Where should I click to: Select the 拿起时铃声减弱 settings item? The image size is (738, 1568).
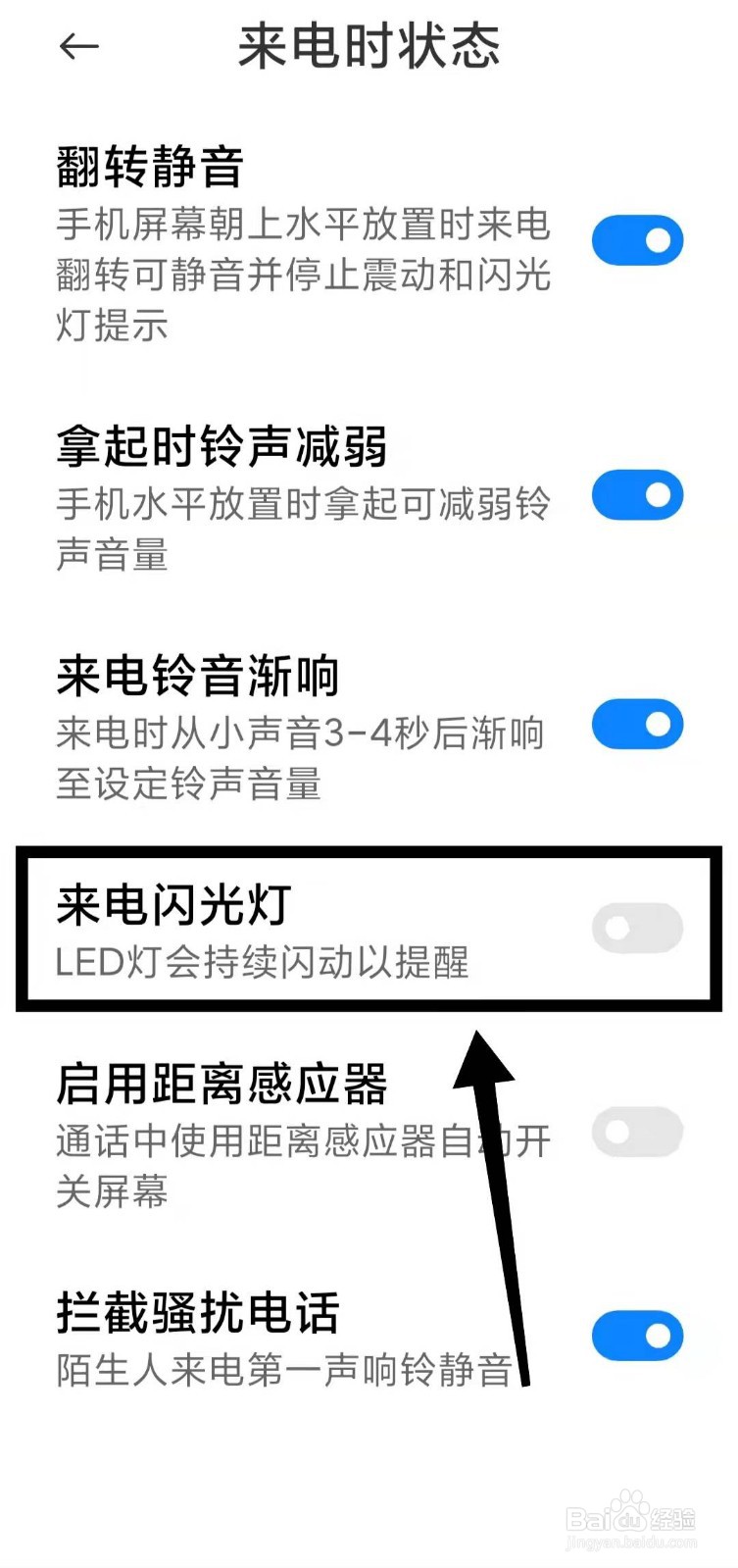coord(294,495)
